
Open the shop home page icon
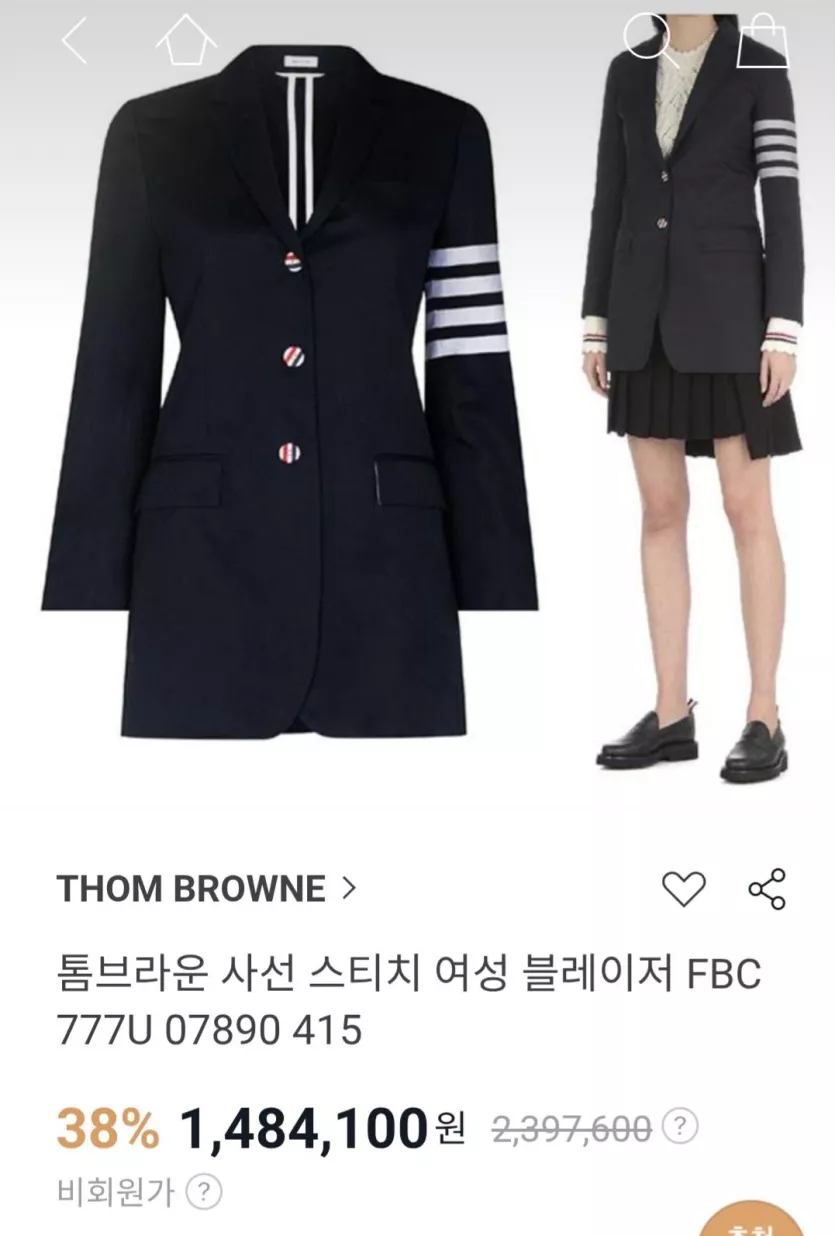[x=186, y=40]
